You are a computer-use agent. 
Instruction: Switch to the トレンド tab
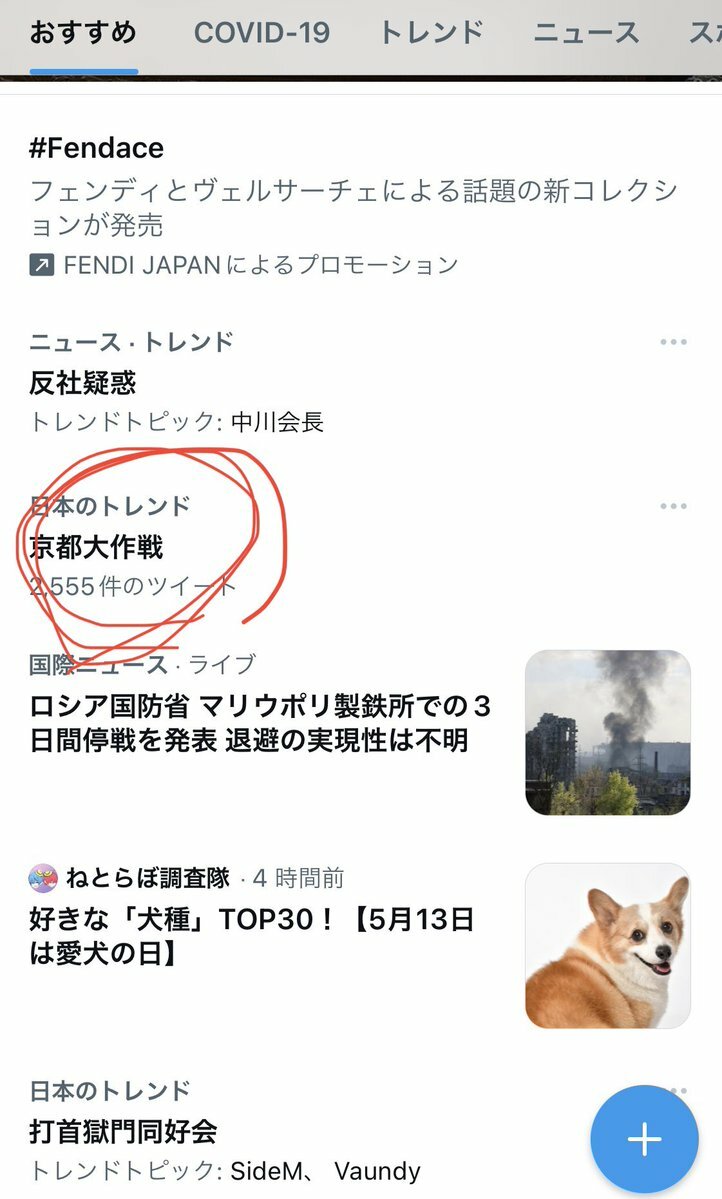pyautogui.click(x=431, y=33)
